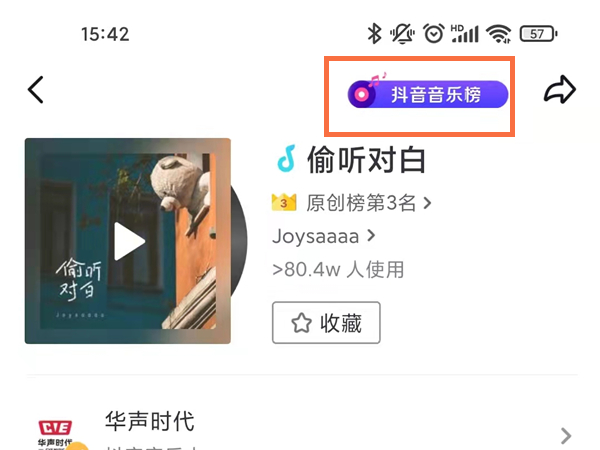The height and width of the screenshot is (450, 600).
Task: Tap 收藏 to save the song
Action: [x=326, y=322]
